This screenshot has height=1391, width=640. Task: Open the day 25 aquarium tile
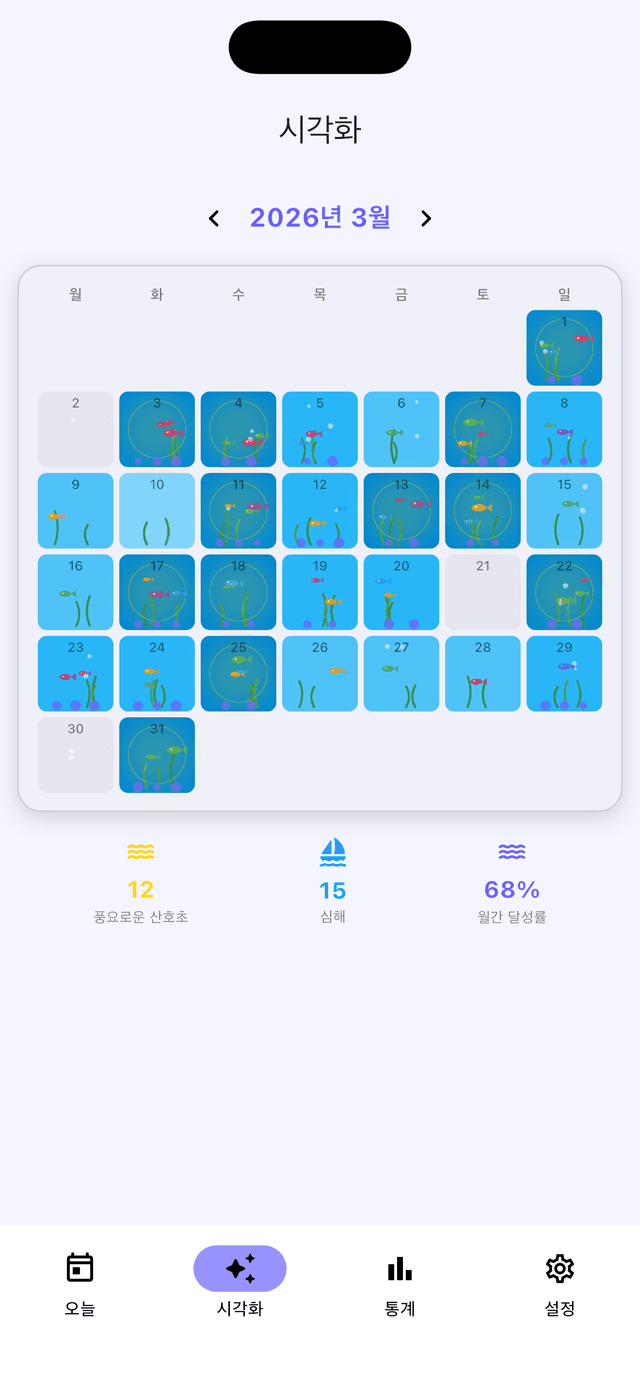pos(238,674)
